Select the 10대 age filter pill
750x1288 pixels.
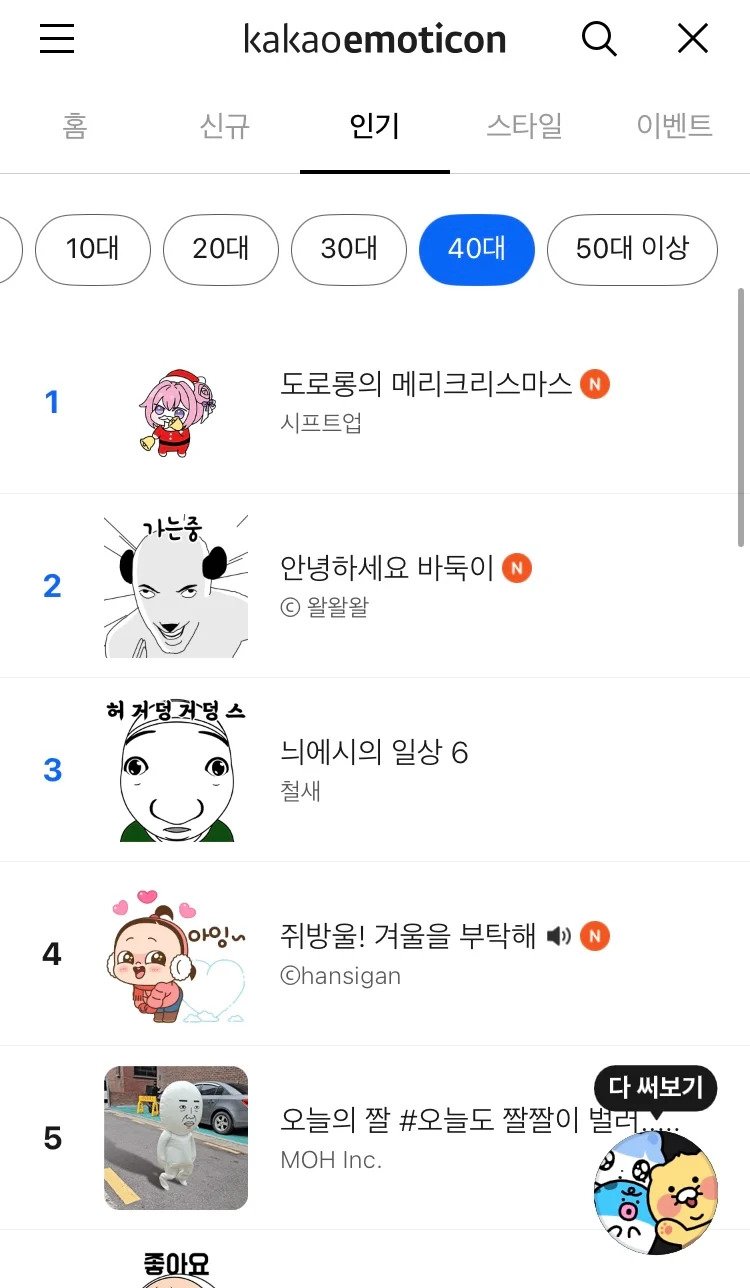[x=93, y=250]
